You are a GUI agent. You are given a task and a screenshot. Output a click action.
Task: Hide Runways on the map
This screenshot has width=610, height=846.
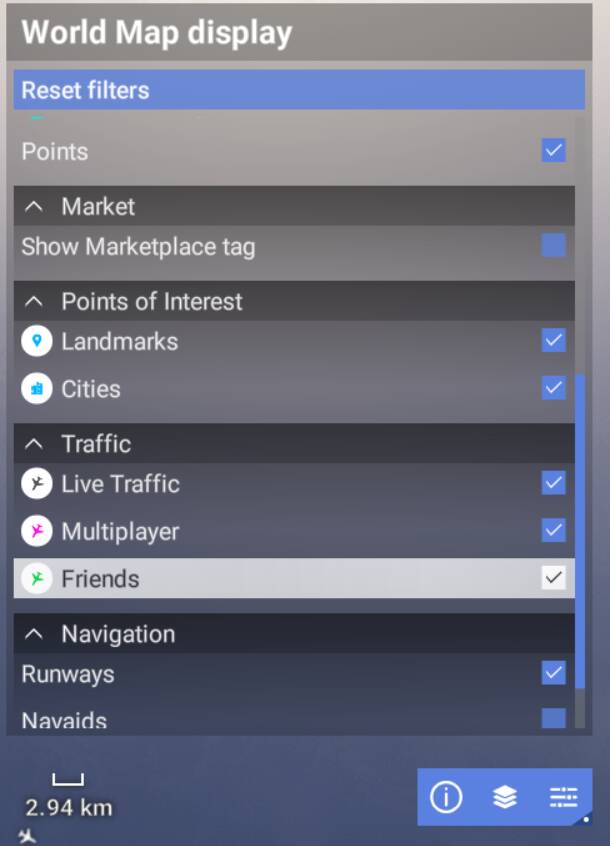[553, 673]
